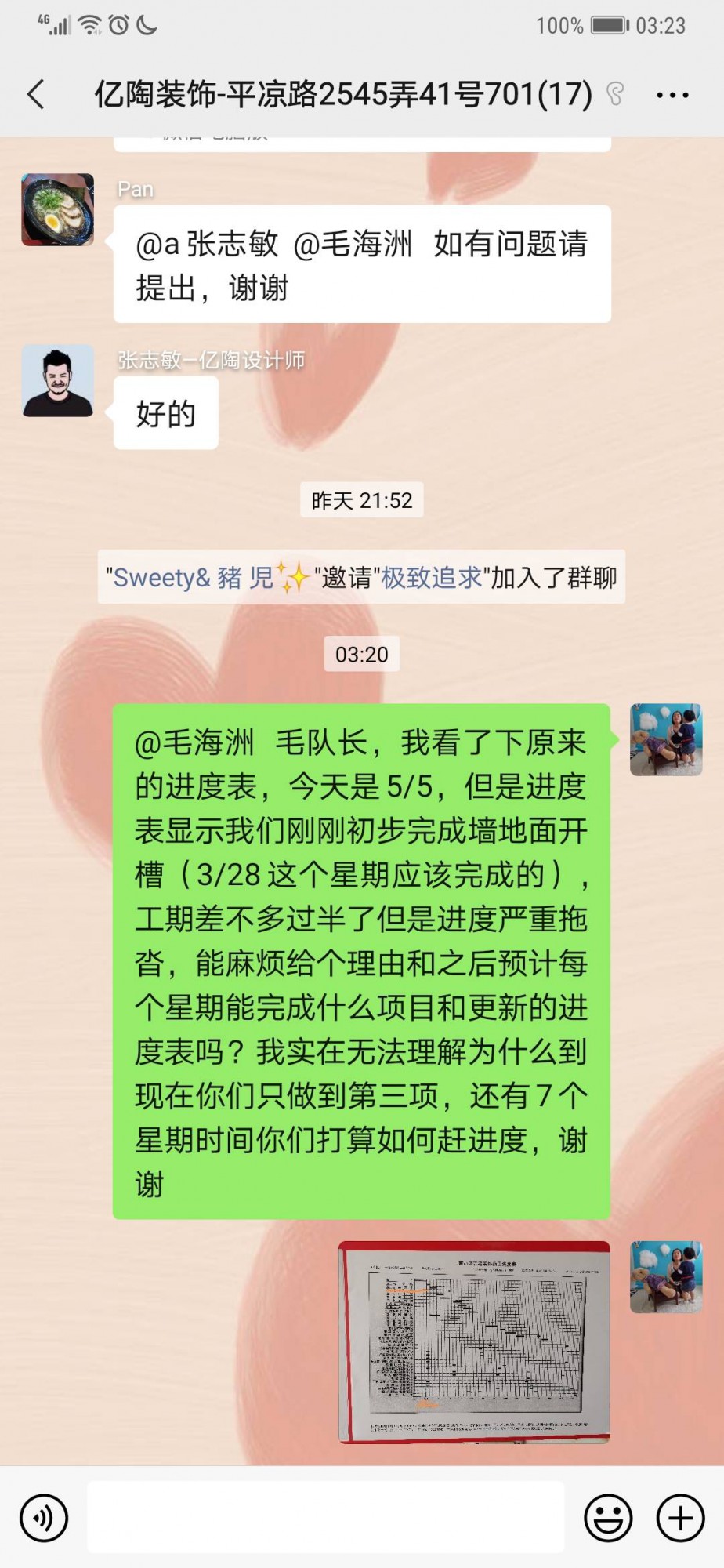Open 极致追求 profile link
The width and height of the screenshot is (724, 1568).
tap(431, 578)
